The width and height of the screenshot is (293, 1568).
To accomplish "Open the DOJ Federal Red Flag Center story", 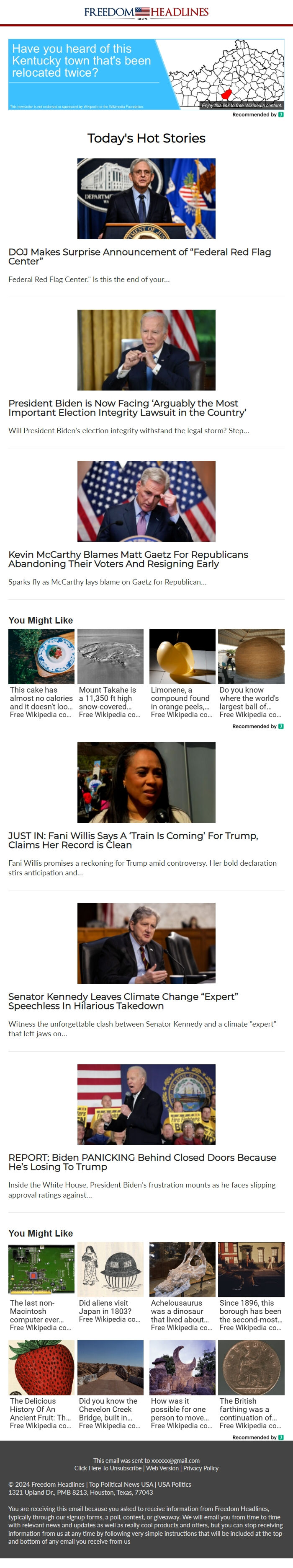I will [139, 256].
